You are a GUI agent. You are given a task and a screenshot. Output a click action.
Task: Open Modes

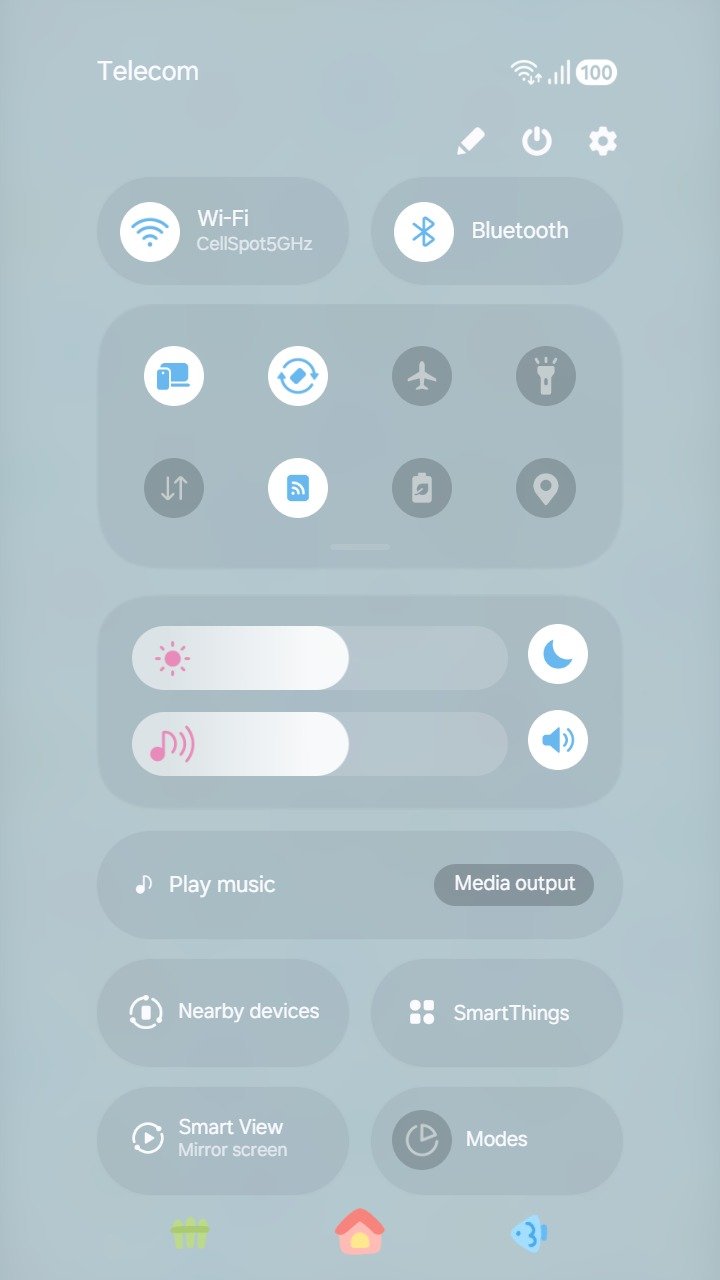(497, 1139)
